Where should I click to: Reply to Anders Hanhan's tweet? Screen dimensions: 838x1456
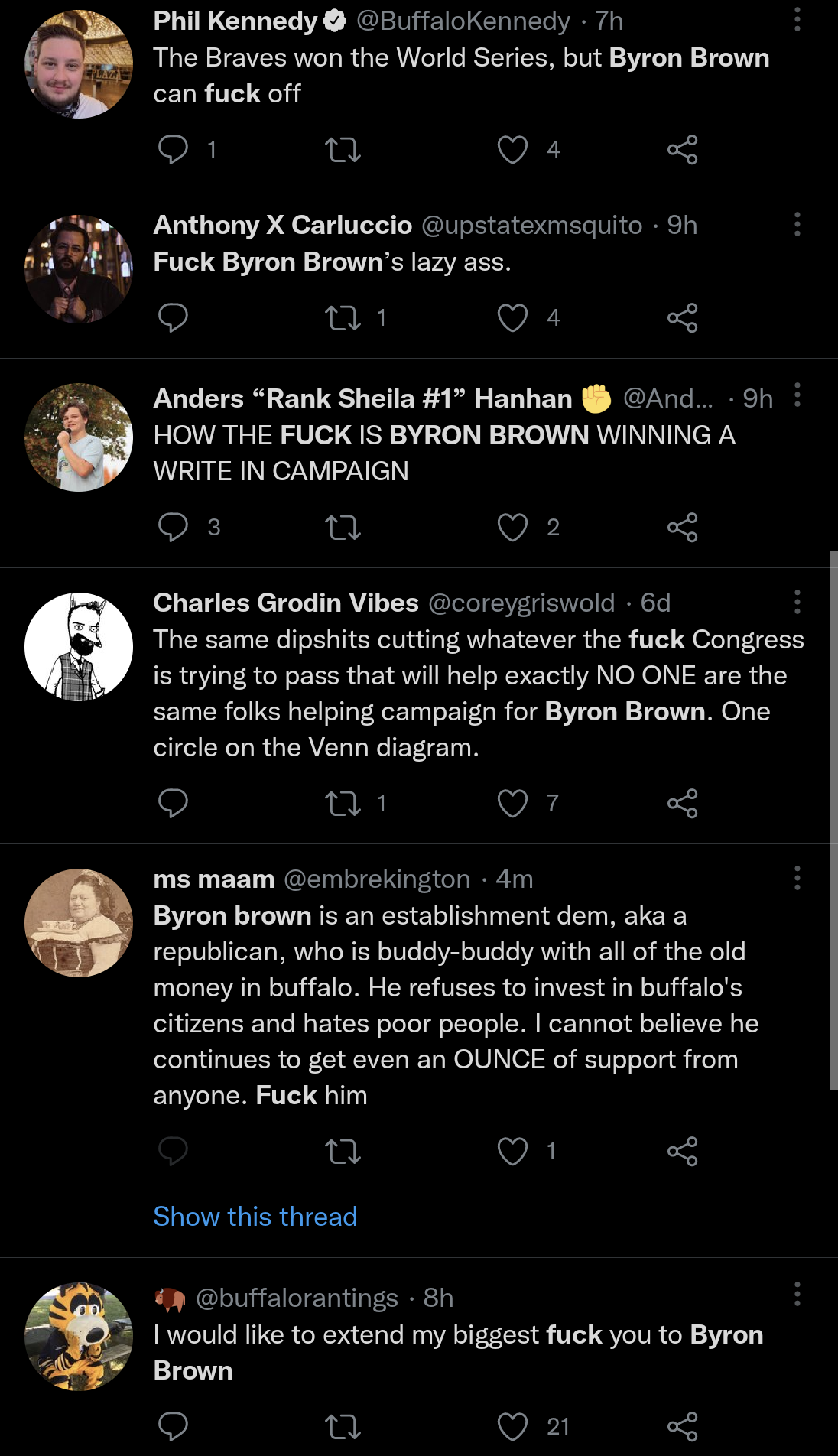(173, 528)
